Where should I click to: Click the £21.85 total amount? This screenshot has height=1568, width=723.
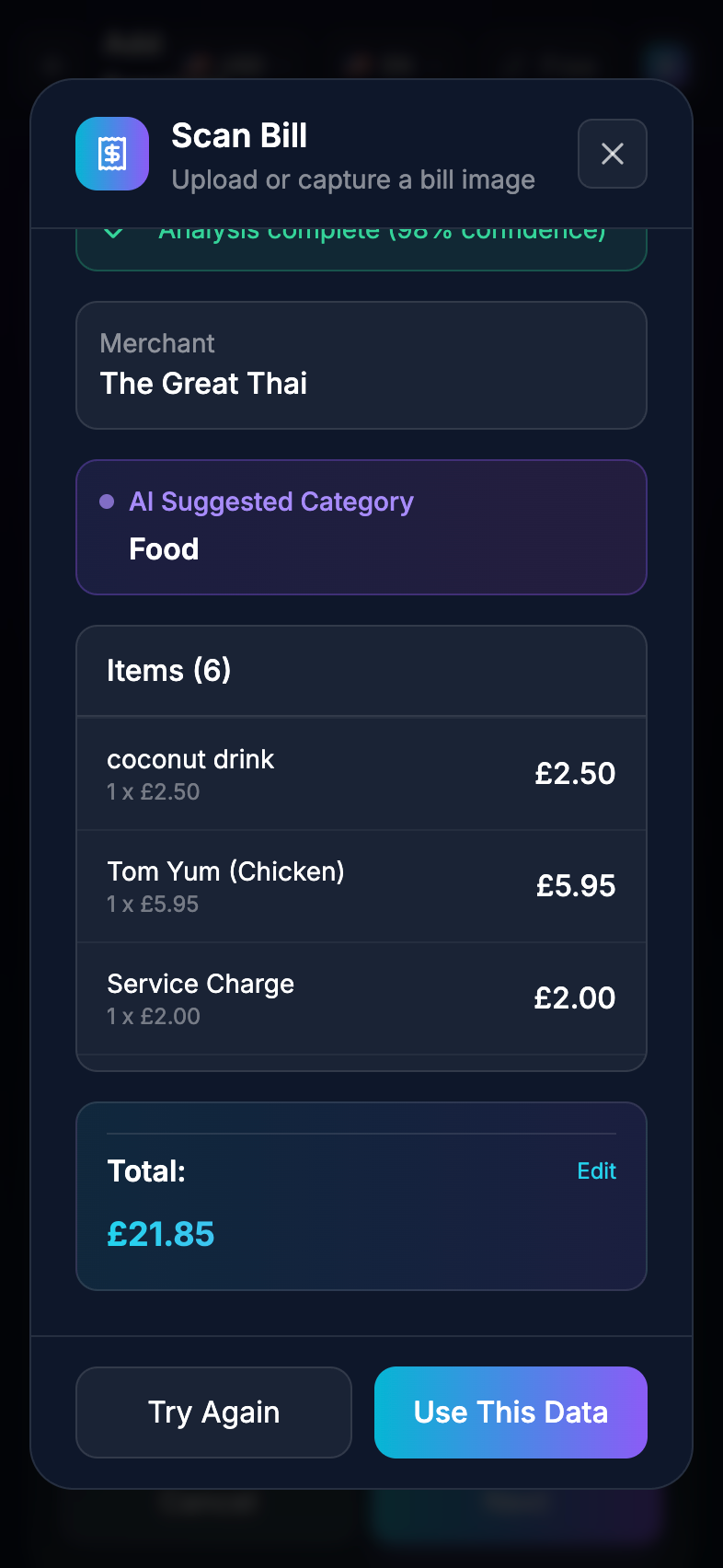click(x=160, y=1233)
